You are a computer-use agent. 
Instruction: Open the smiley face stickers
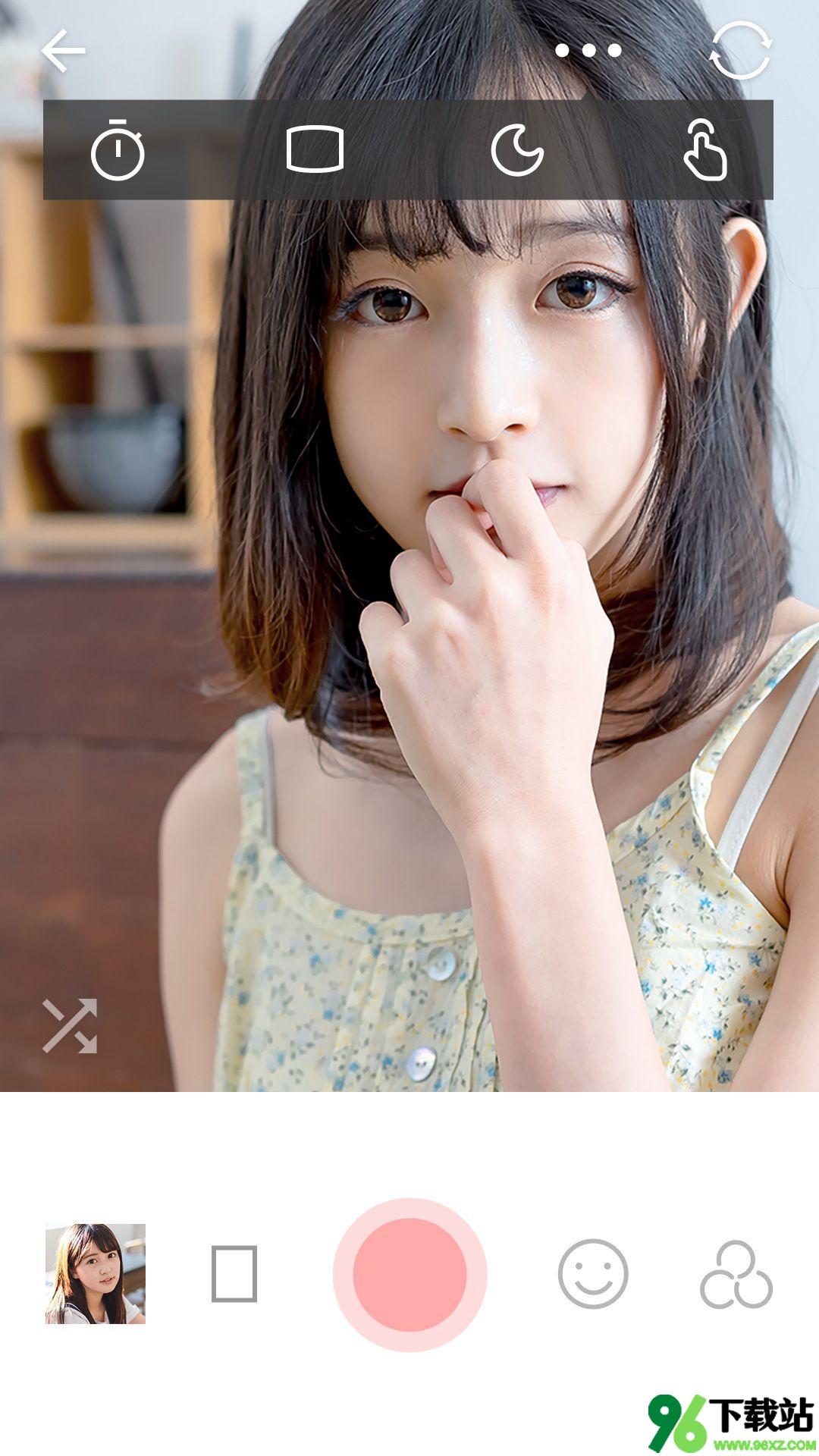593,1273
